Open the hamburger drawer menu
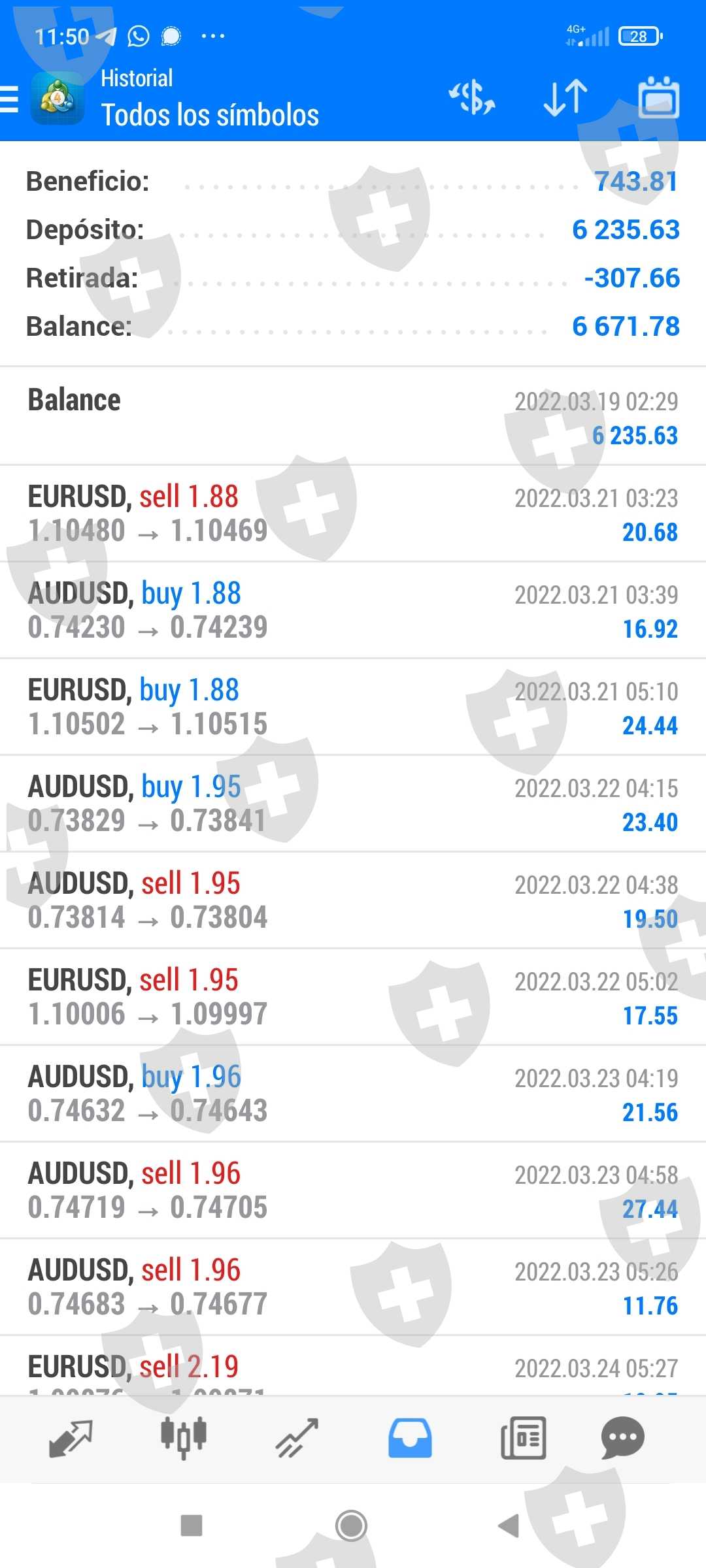This screenshot has height=1568, width=706. tap(10, 100)
